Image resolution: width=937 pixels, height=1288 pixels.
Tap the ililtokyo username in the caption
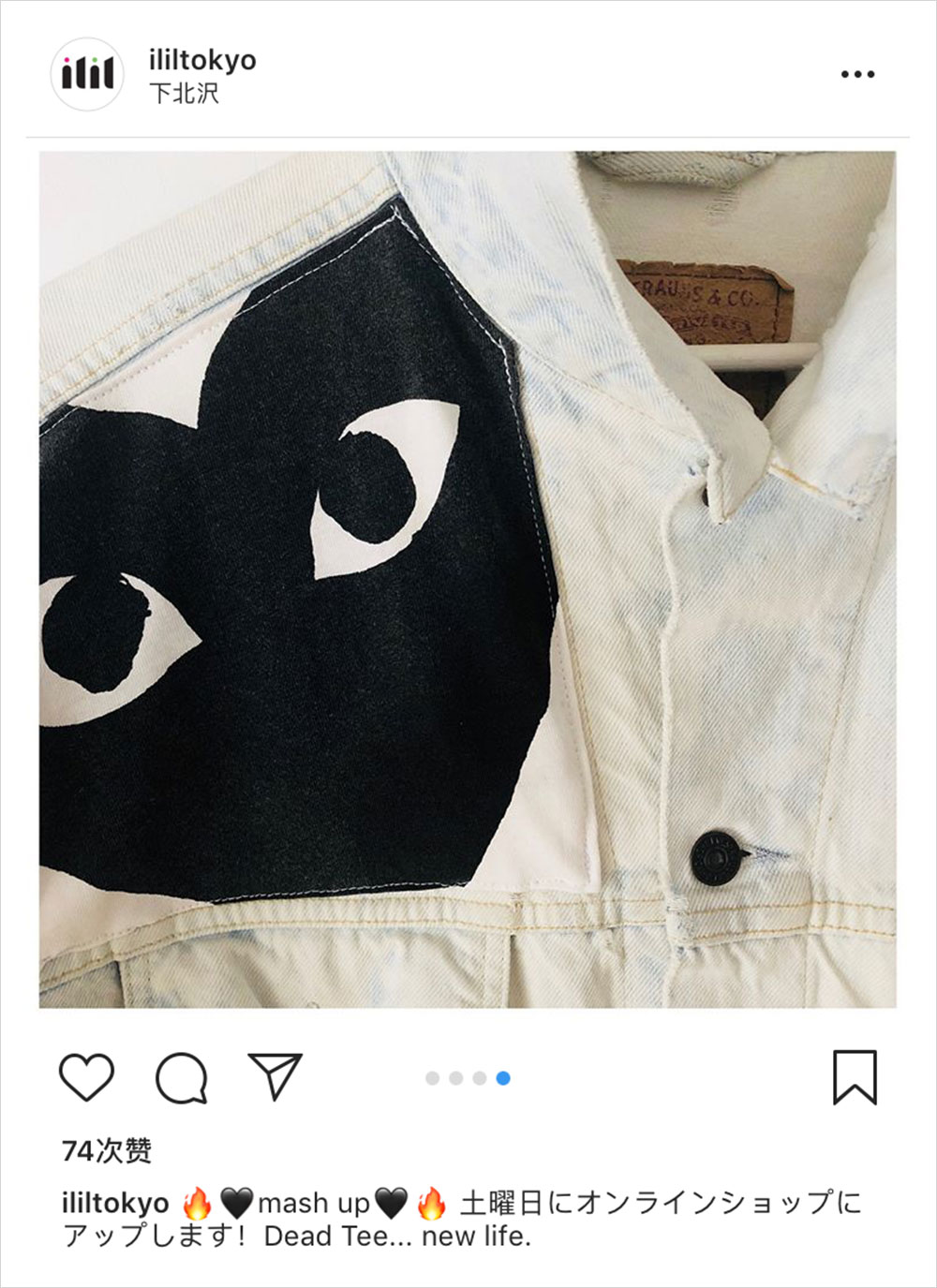click(x=115, y=1203)
